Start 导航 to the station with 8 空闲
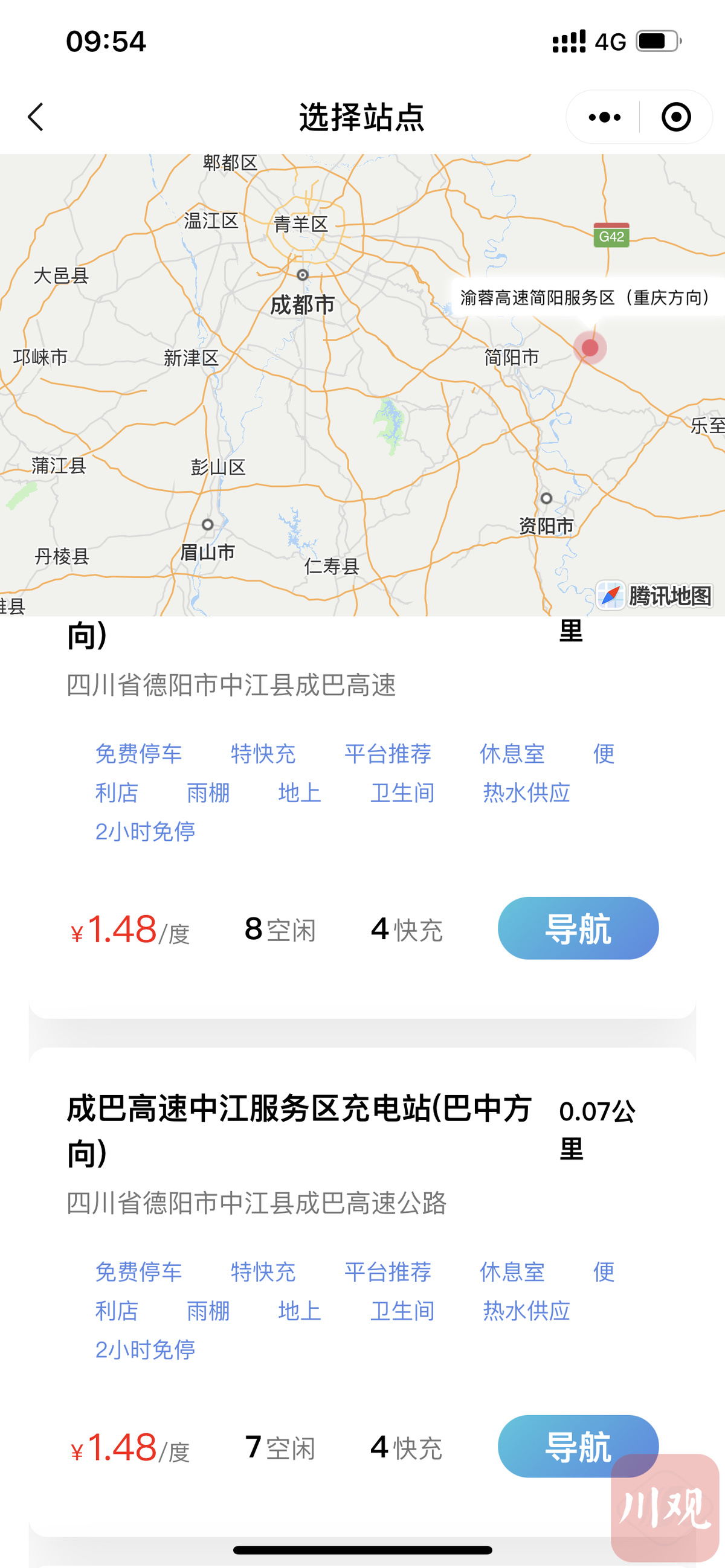 click(578, 928)
